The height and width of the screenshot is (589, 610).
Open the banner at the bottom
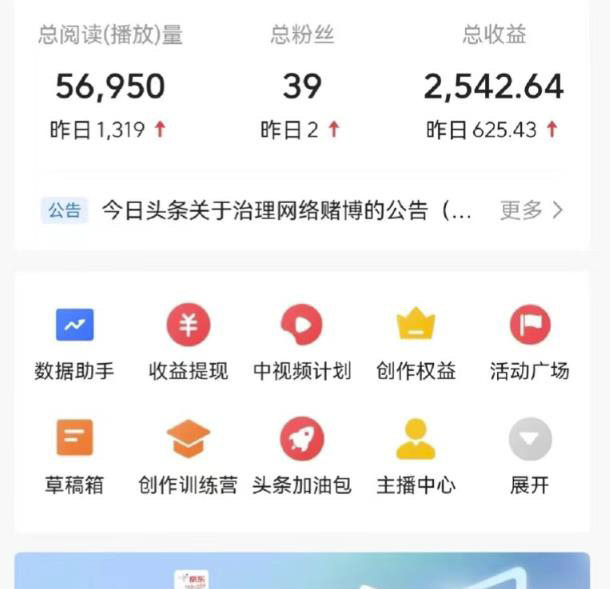pos(302,571)
